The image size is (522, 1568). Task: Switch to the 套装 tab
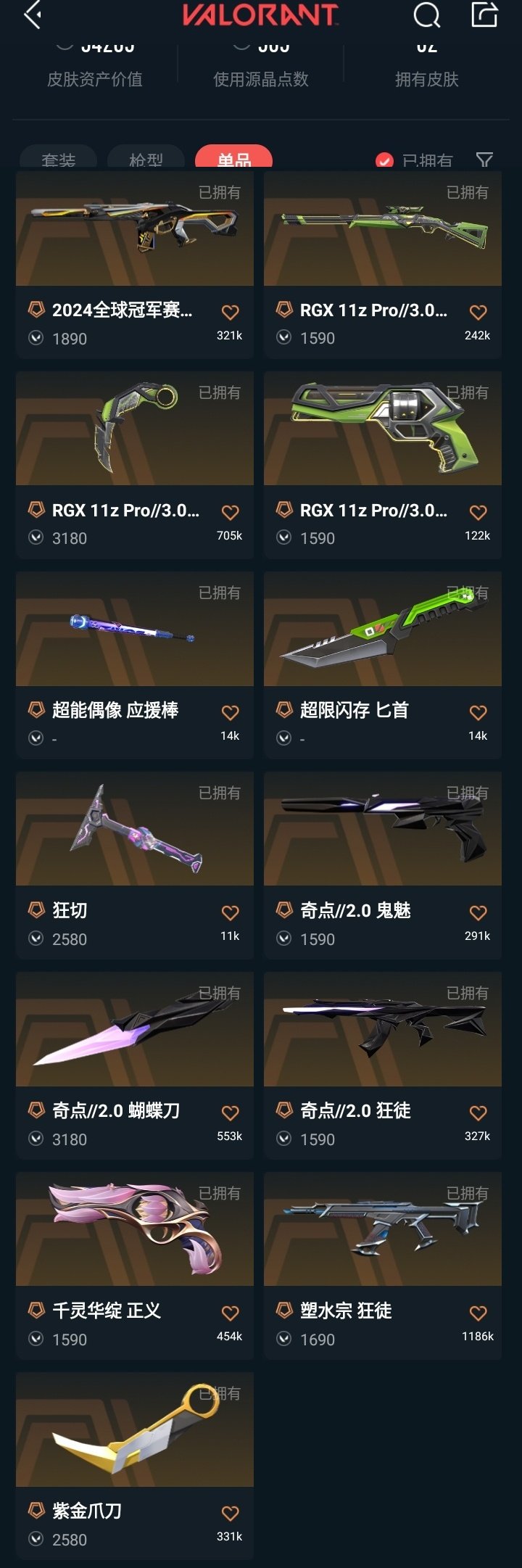click(59, 160)
